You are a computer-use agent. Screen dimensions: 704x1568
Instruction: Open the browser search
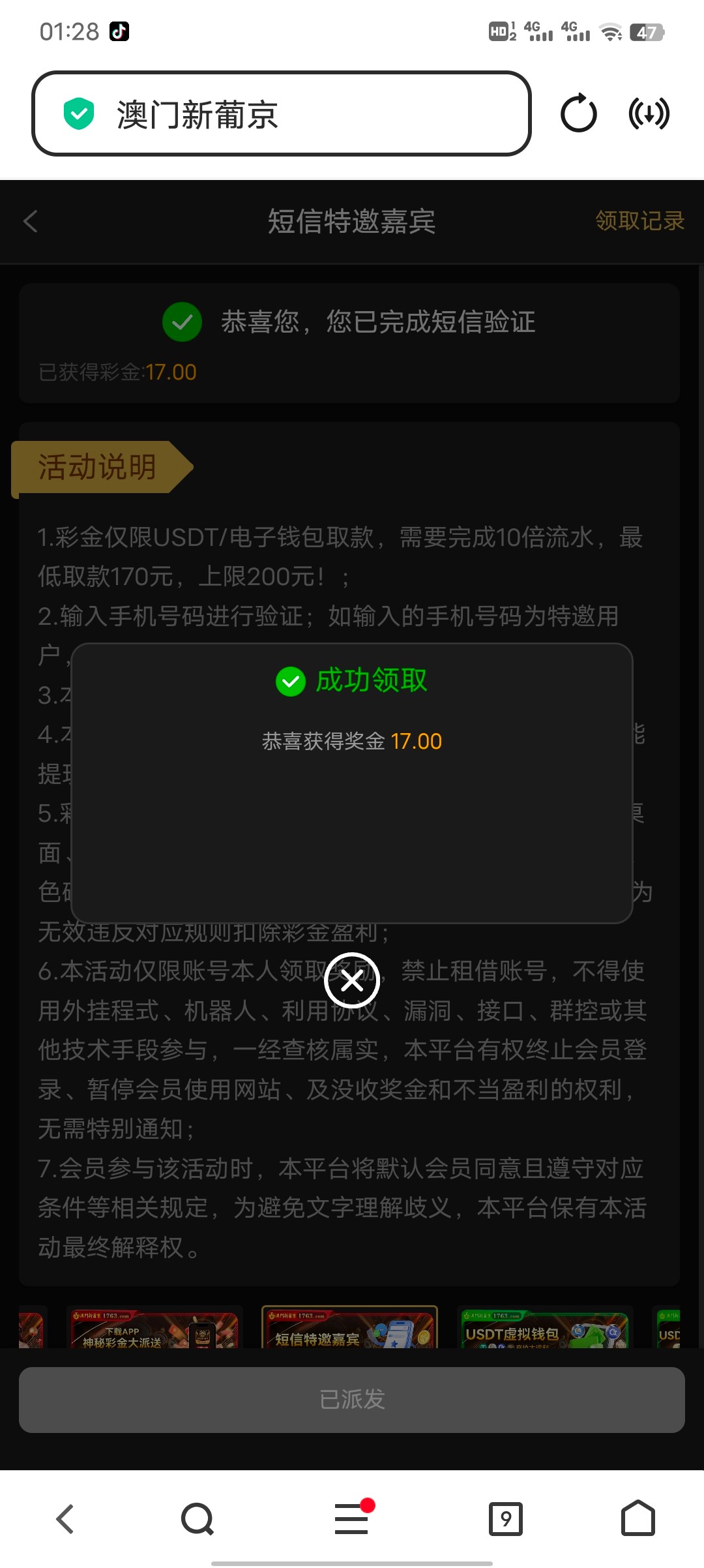point(197,1519)
